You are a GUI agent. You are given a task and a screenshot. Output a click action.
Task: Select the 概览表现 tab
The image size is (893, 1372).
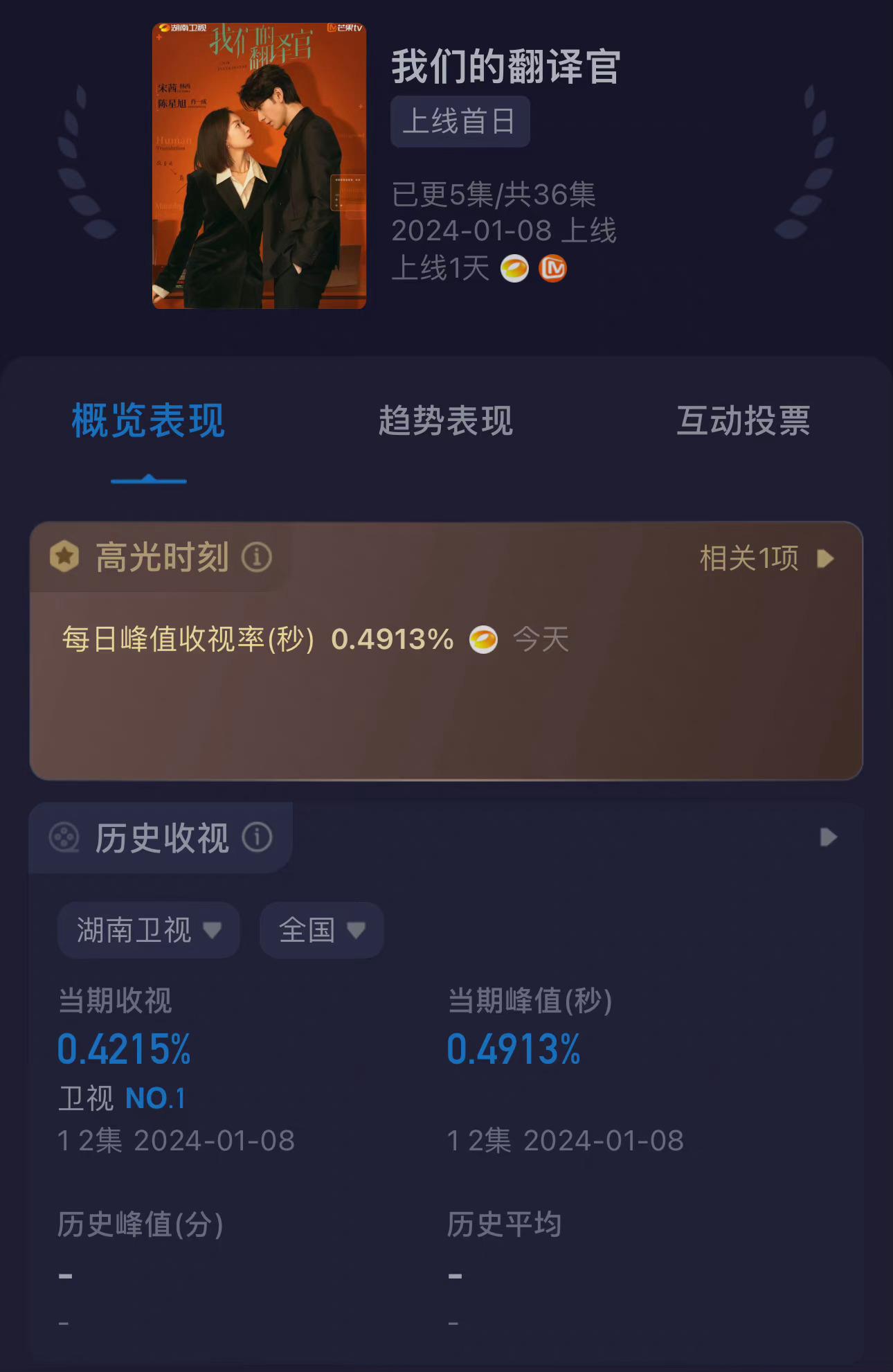[148, 421]
